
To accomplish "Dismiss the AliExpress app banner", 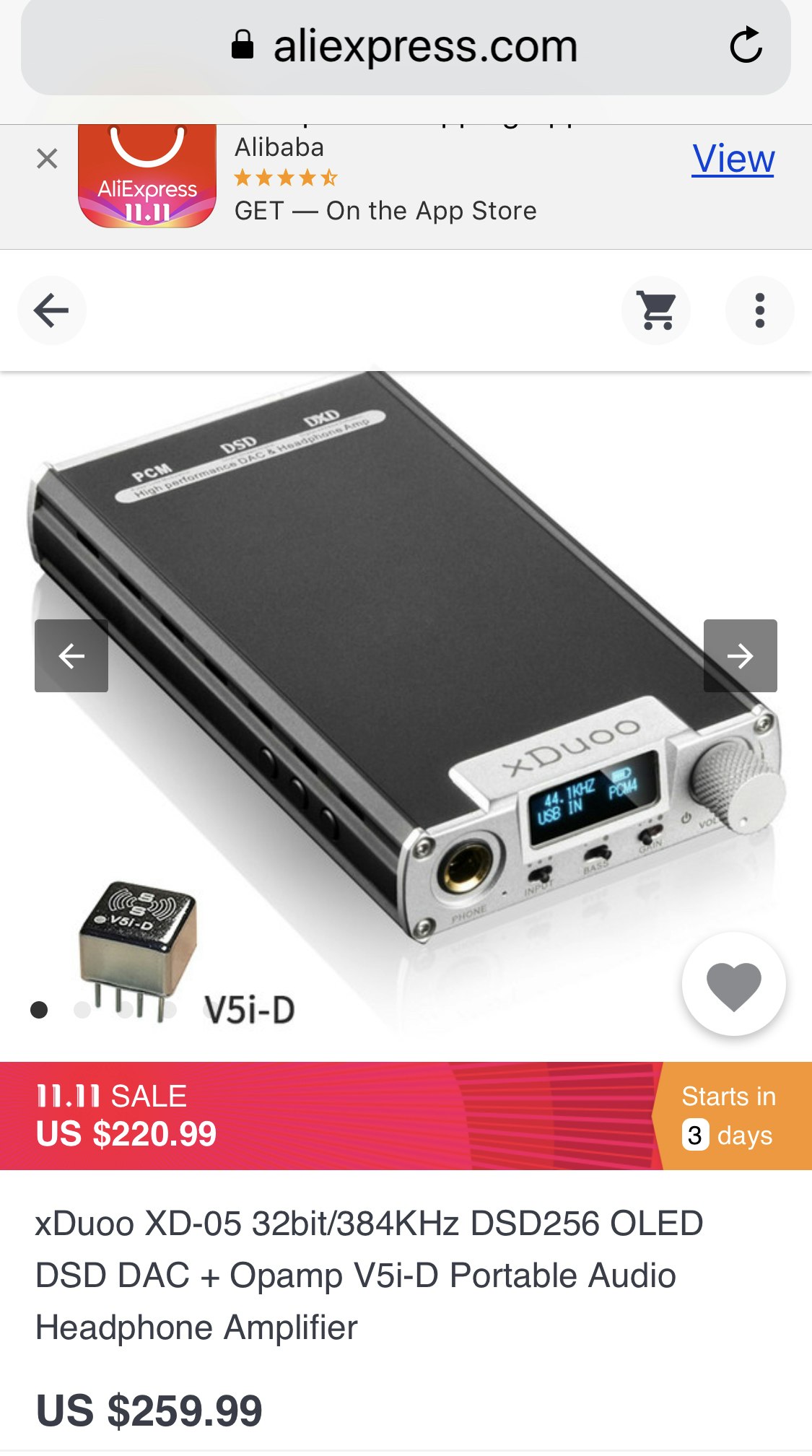I will (x=47, y=159).
